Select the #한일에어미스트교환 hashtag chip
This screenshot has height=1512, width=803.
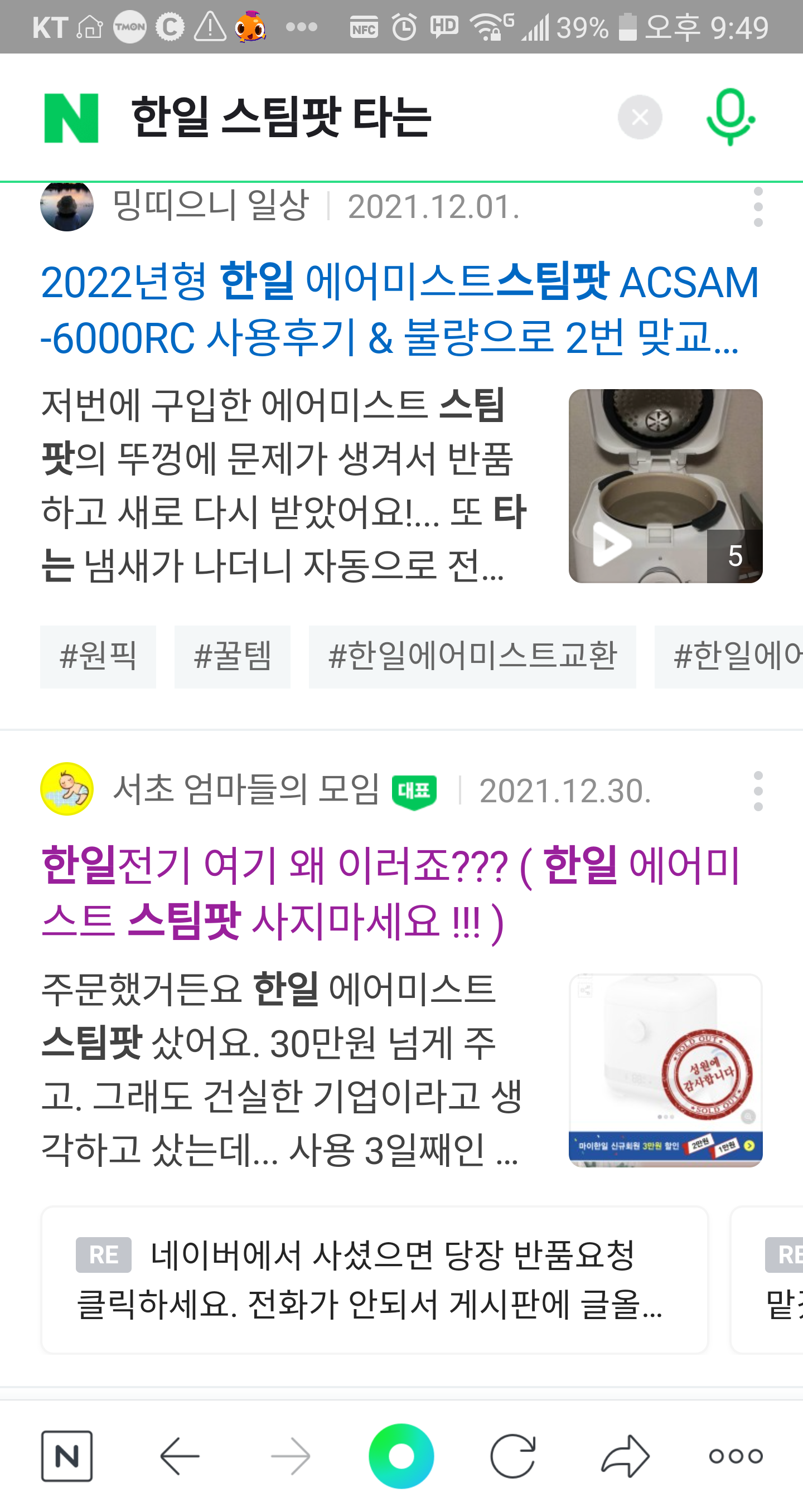472,656
